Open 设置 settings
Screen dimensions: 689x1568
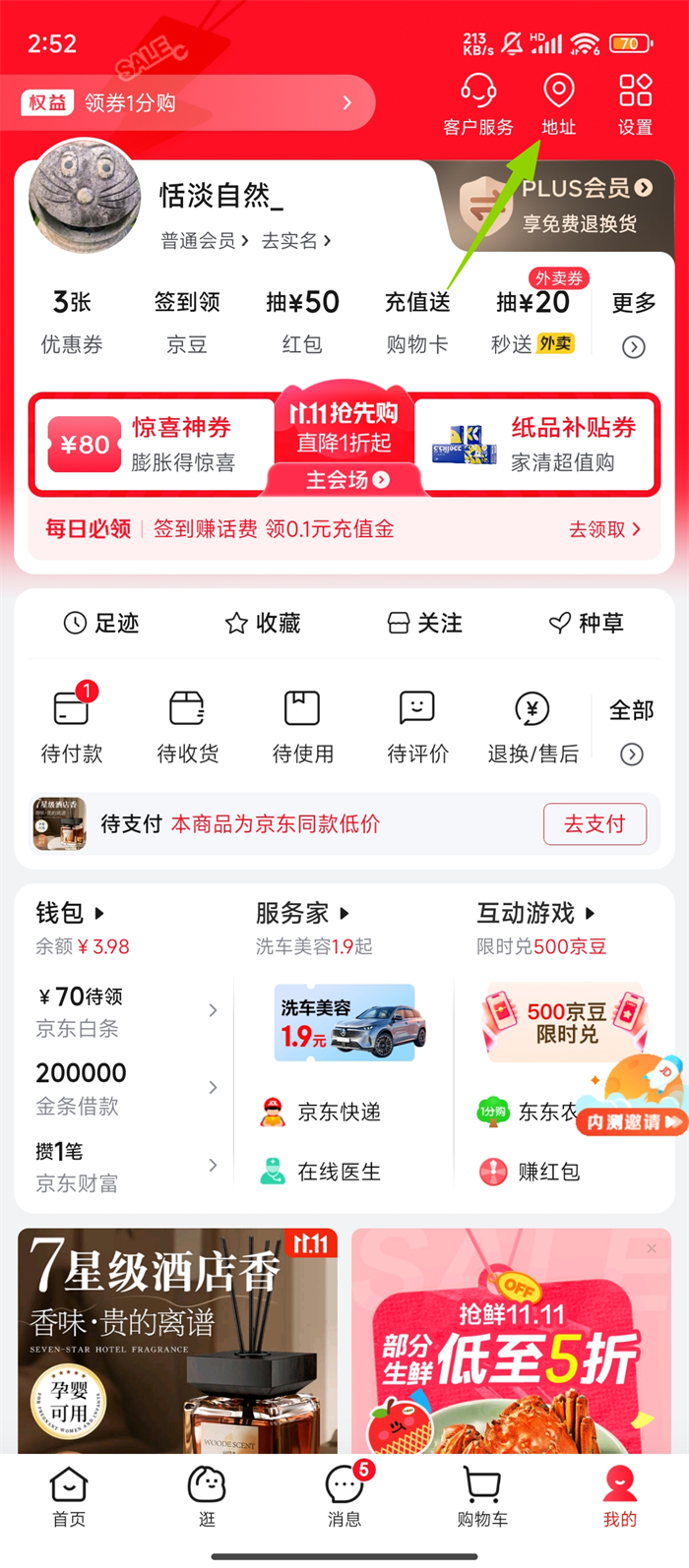(635, 105)
